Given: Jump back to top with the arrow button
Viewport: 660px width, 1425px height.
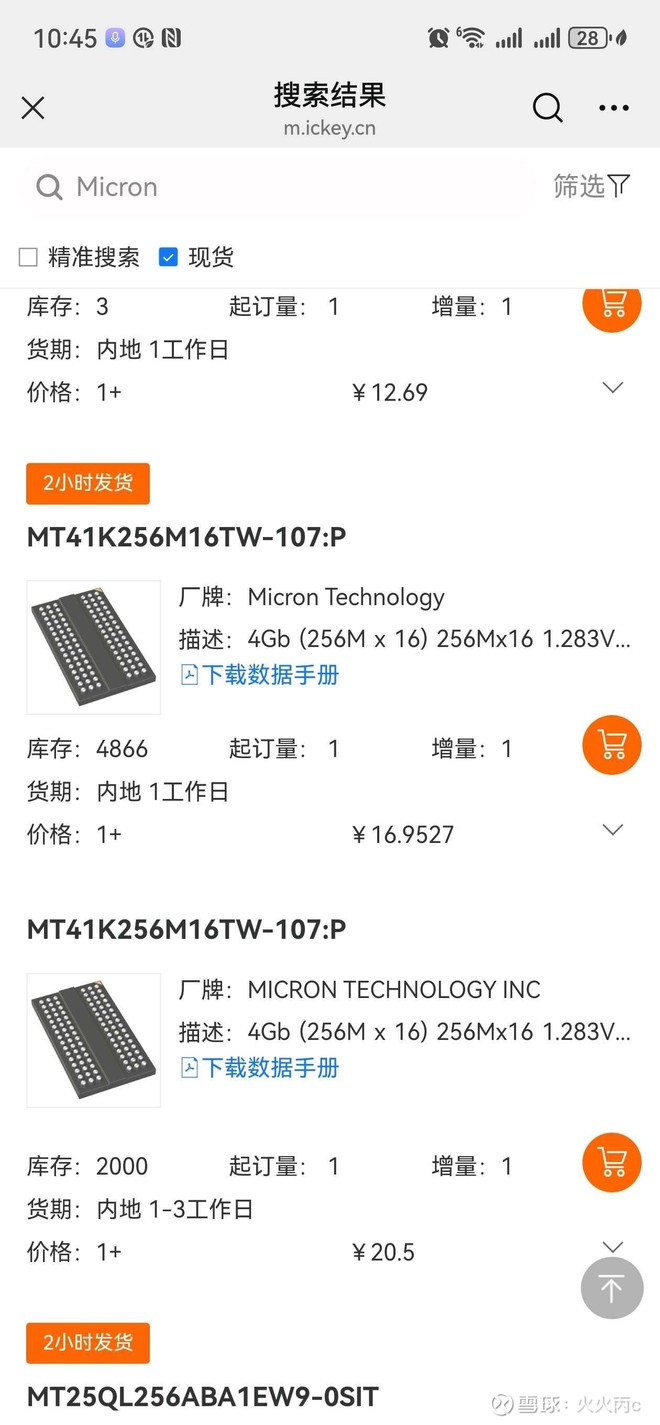Looking at the screenshot, I should pyautogui.click(x=612, y=1288).
